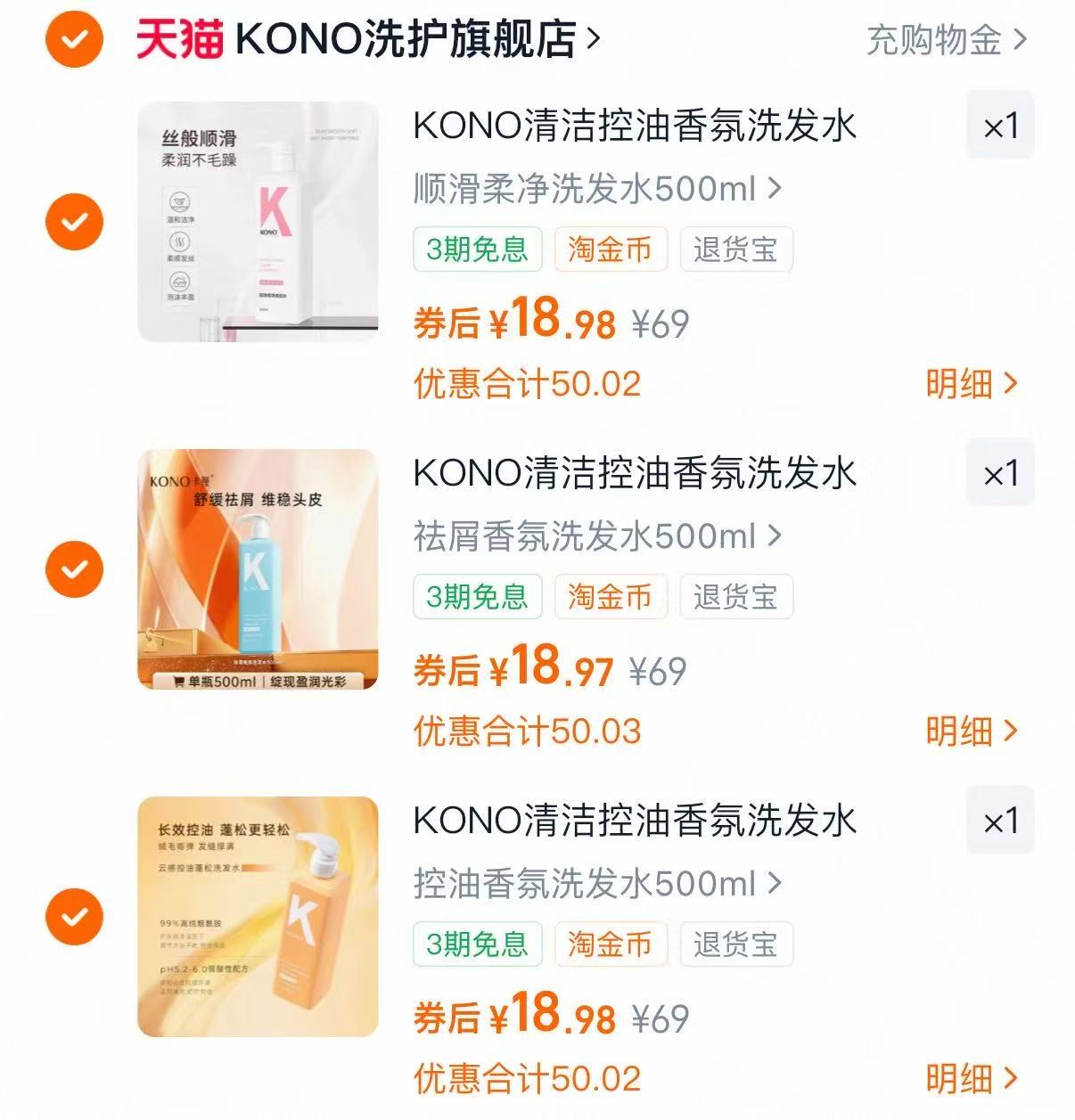
Task: Click the 淘金币 icon tag on first product
Action: (610, 250)
